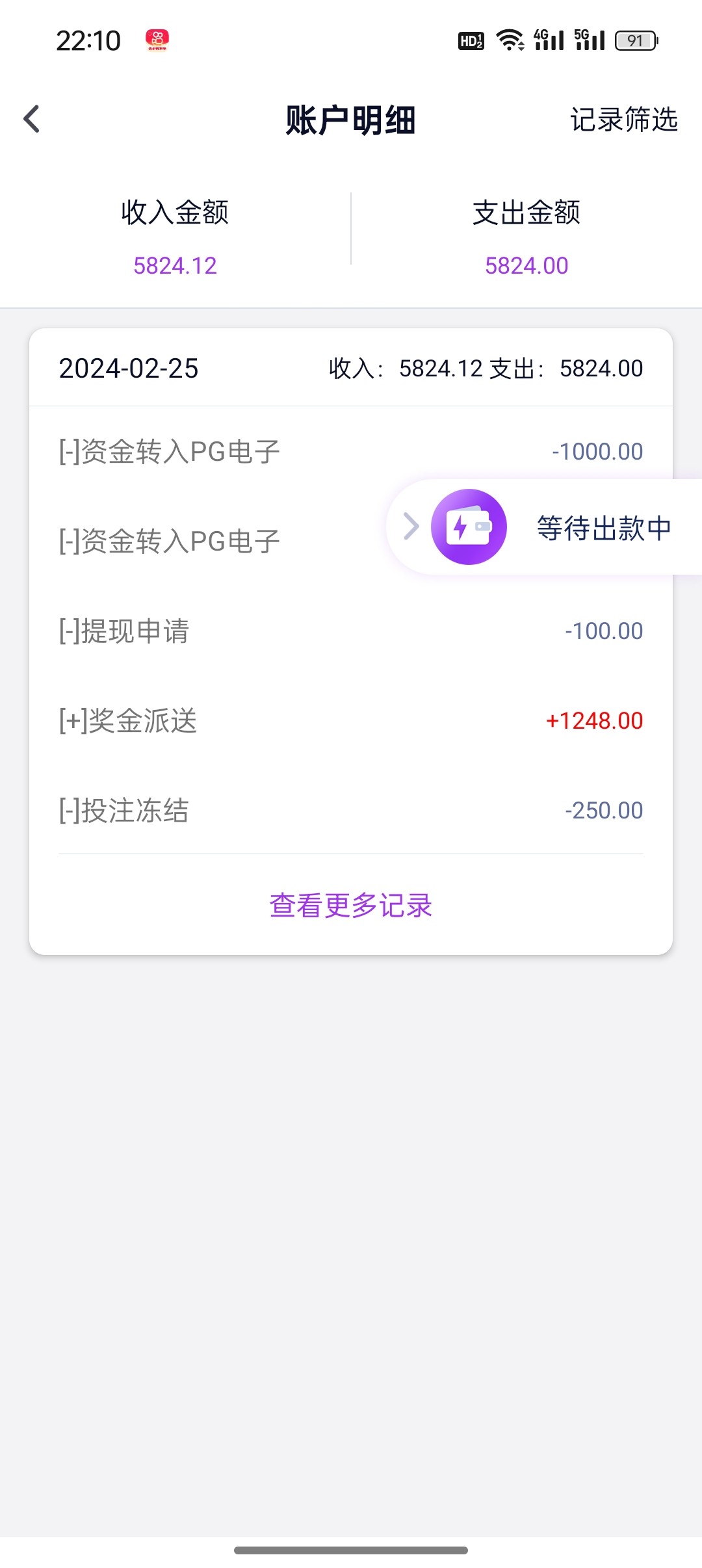Screen dimensions: 702x1568
Task: Open the 奖金派送 +1248.00 record
Action: [x=351, y=721]
